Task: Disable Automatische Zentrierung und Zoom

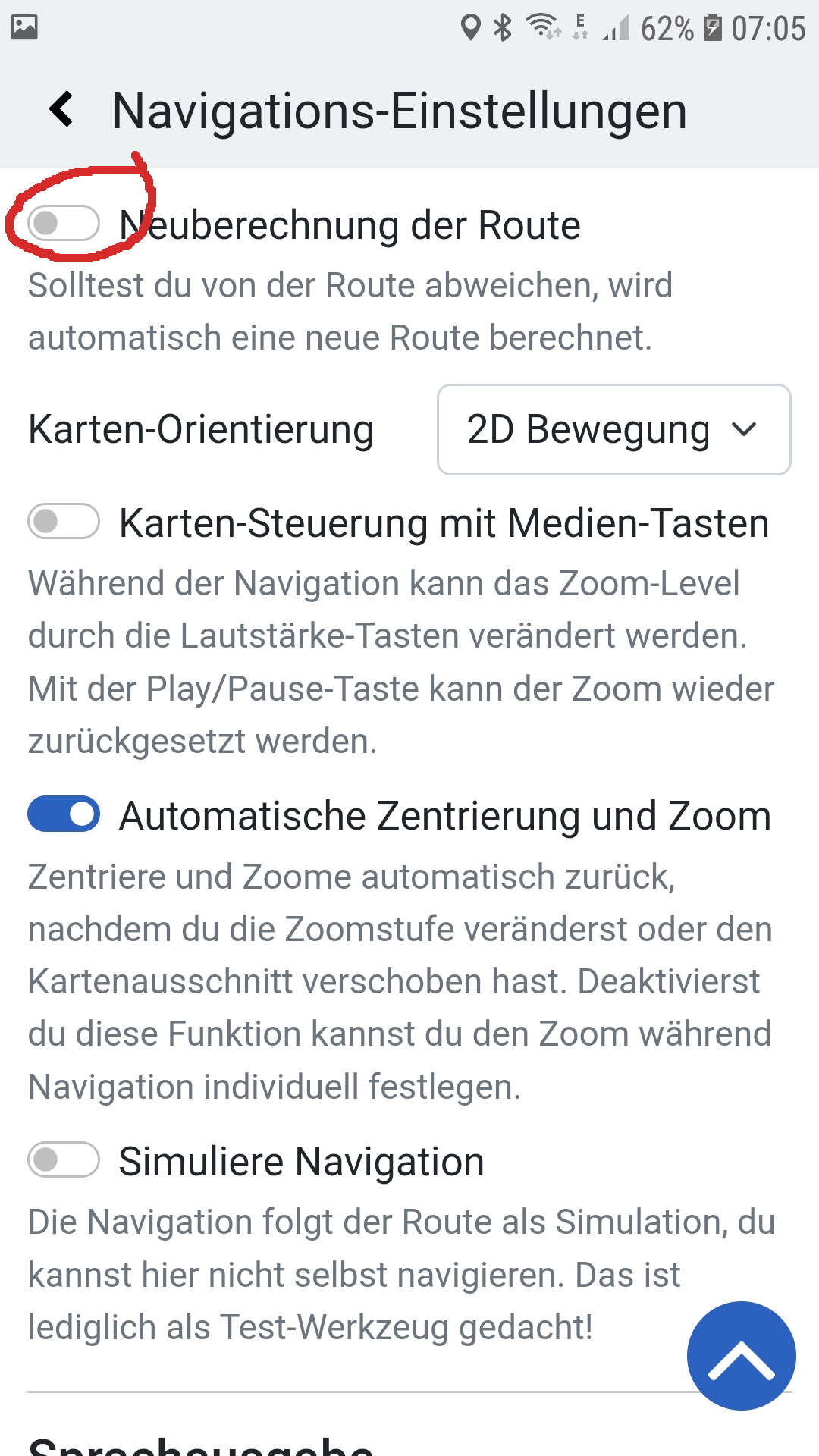Action: 64,814
